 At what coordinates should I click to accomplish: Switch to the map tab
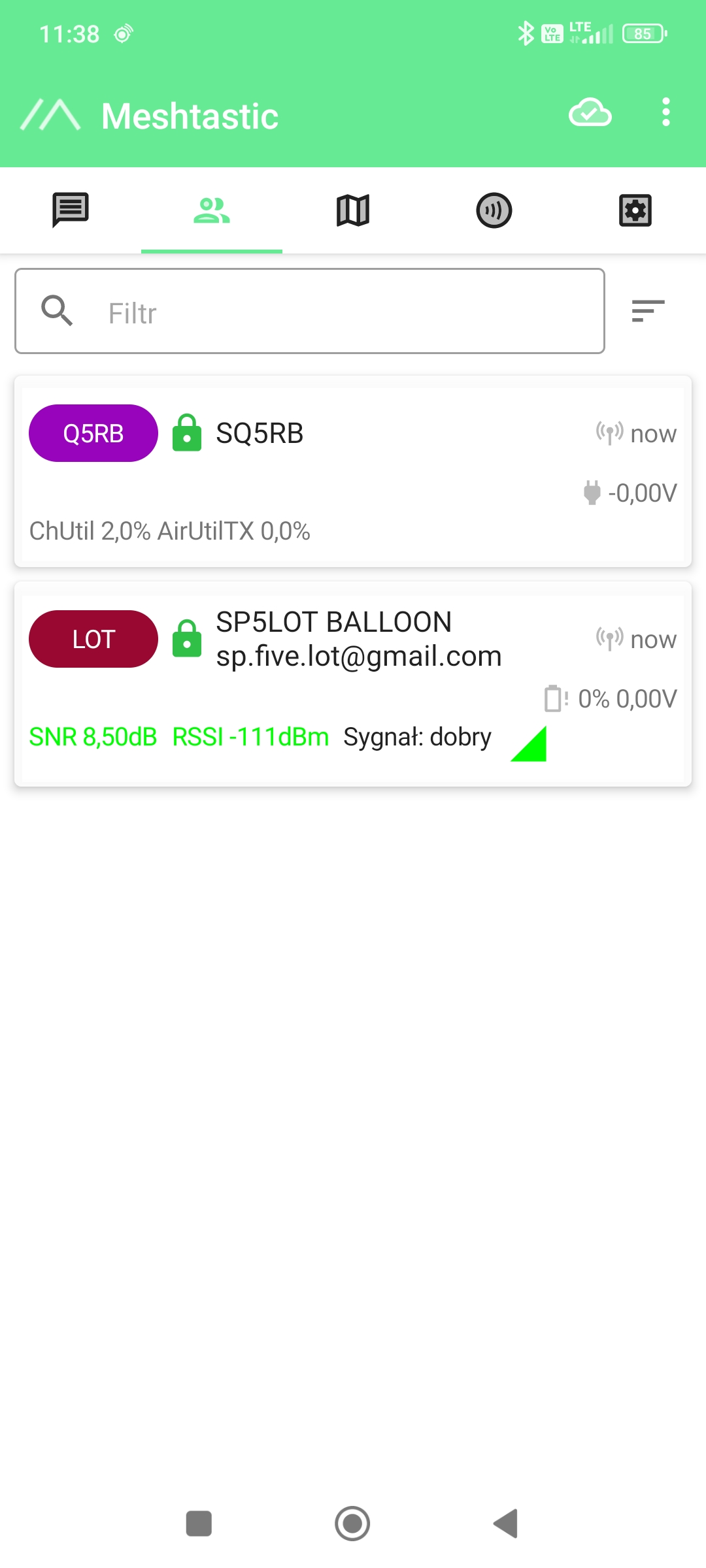pyautogui.click(x=353, y=210)
